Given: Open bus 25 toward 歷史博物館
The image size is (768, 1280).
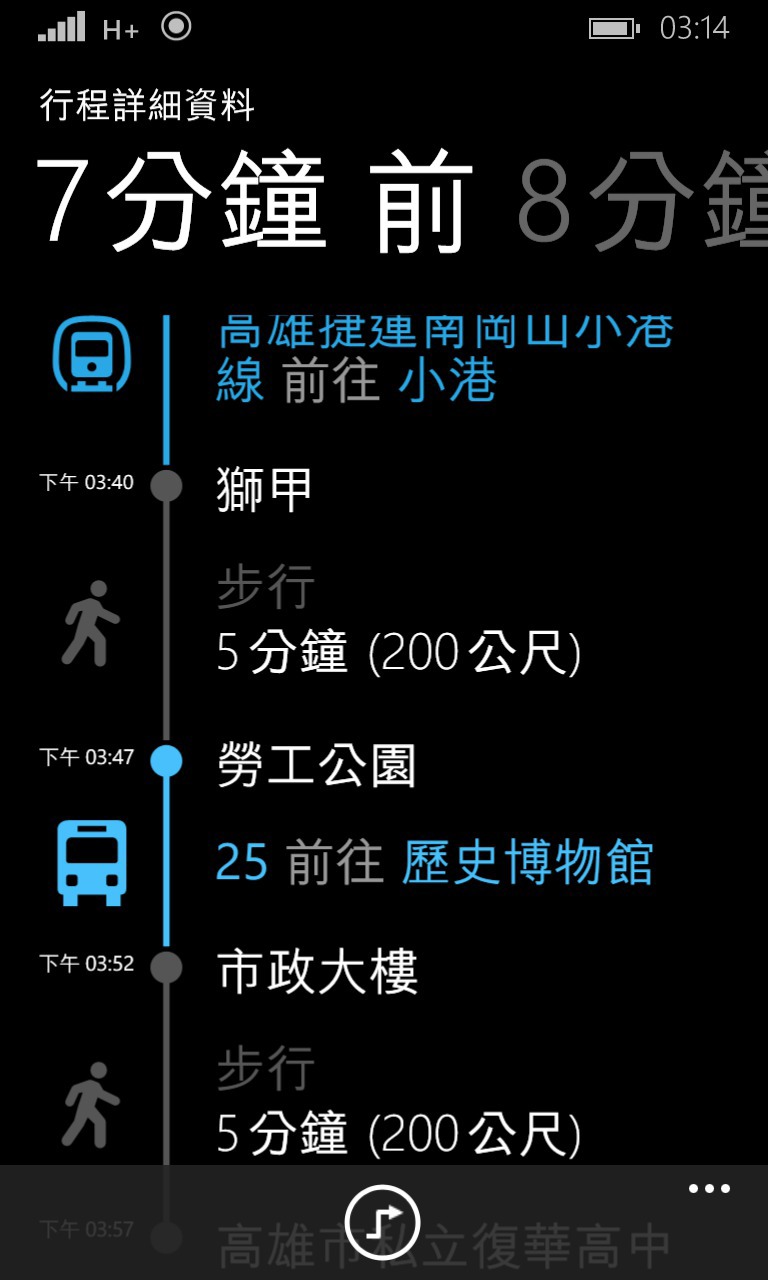Looking at the screenshot, I should tap(435, 863).
